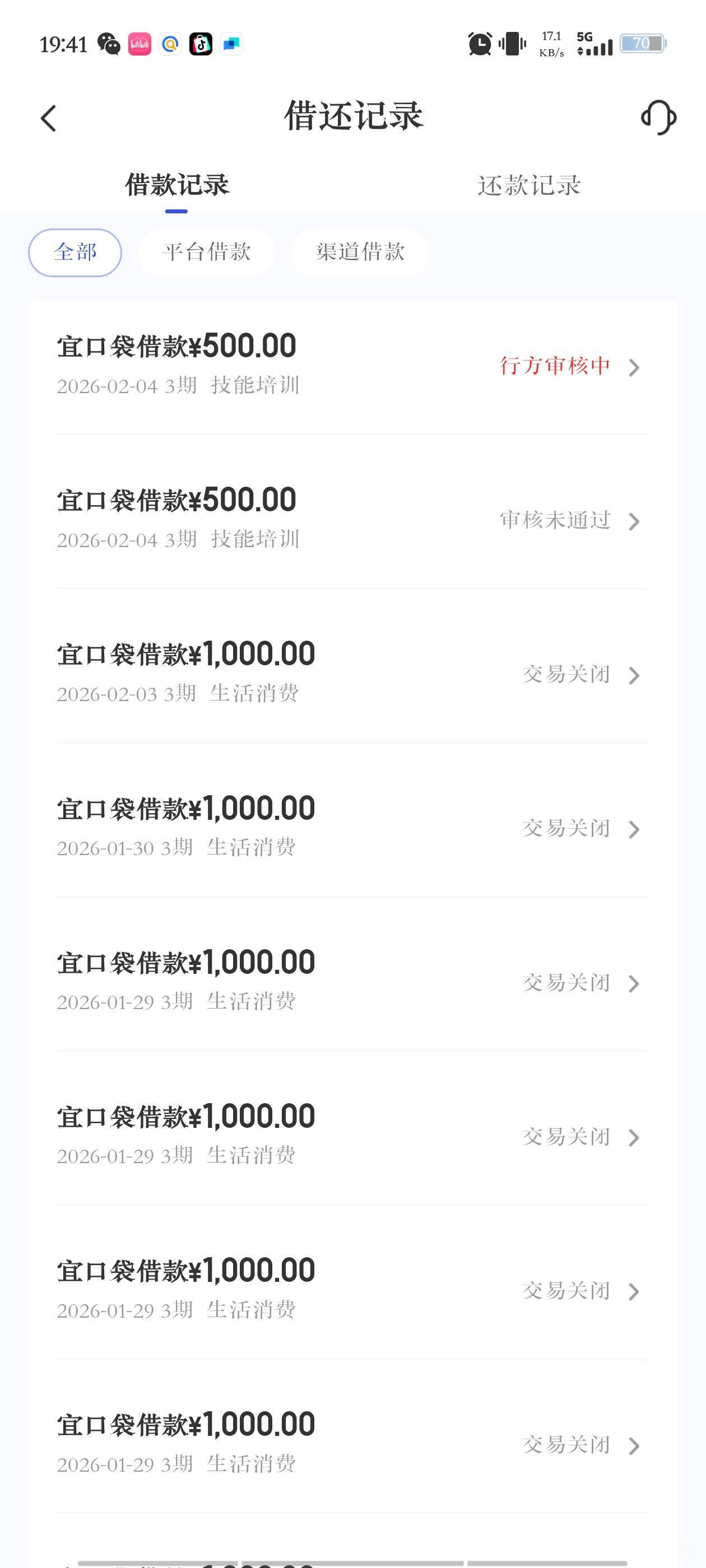Filter by 渠道借款

tap(360, 253)
